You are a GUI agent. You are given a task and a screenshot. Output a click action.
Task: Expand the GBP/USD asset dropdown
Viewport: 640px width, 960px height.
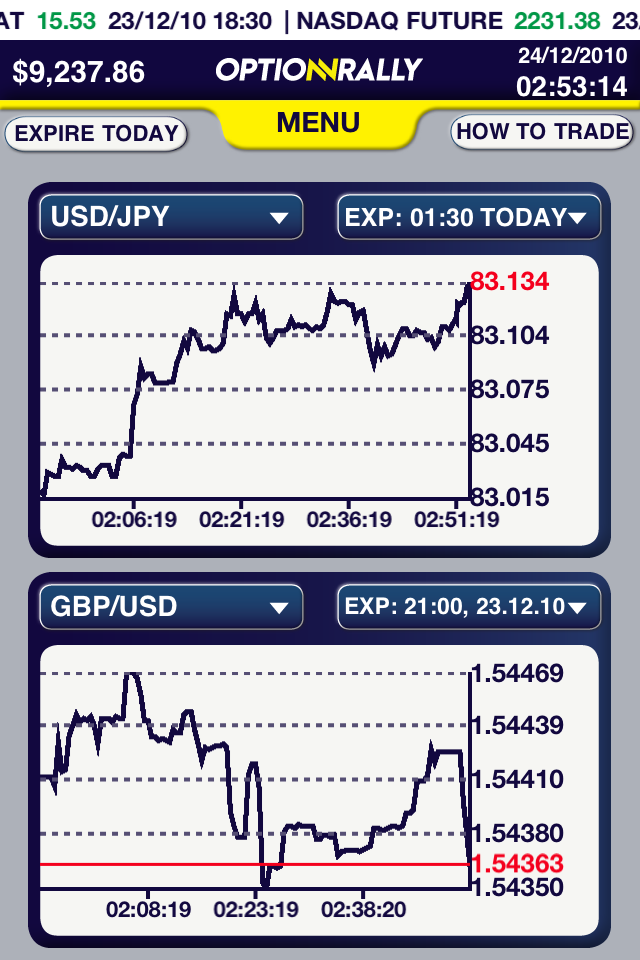171,606
